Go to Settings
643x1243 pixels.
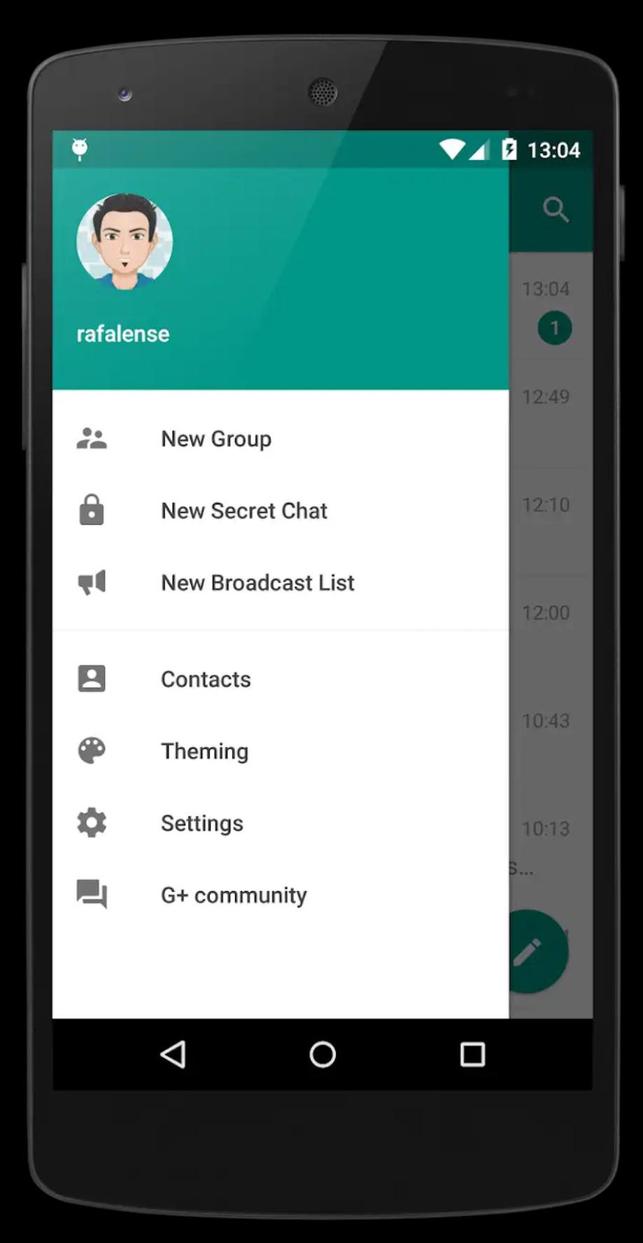202,823
